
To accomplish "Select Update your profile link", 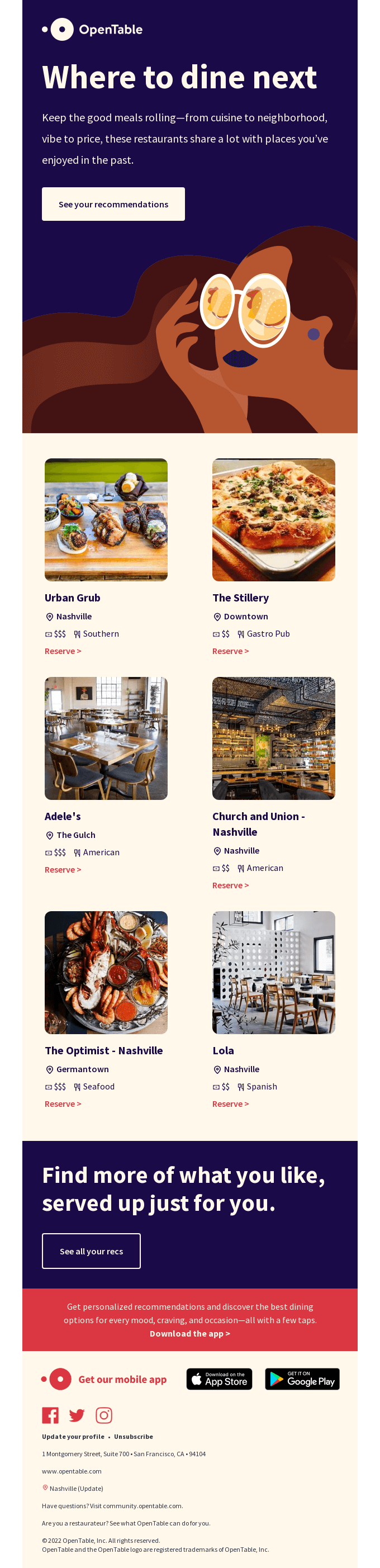I will point(73,1437).
